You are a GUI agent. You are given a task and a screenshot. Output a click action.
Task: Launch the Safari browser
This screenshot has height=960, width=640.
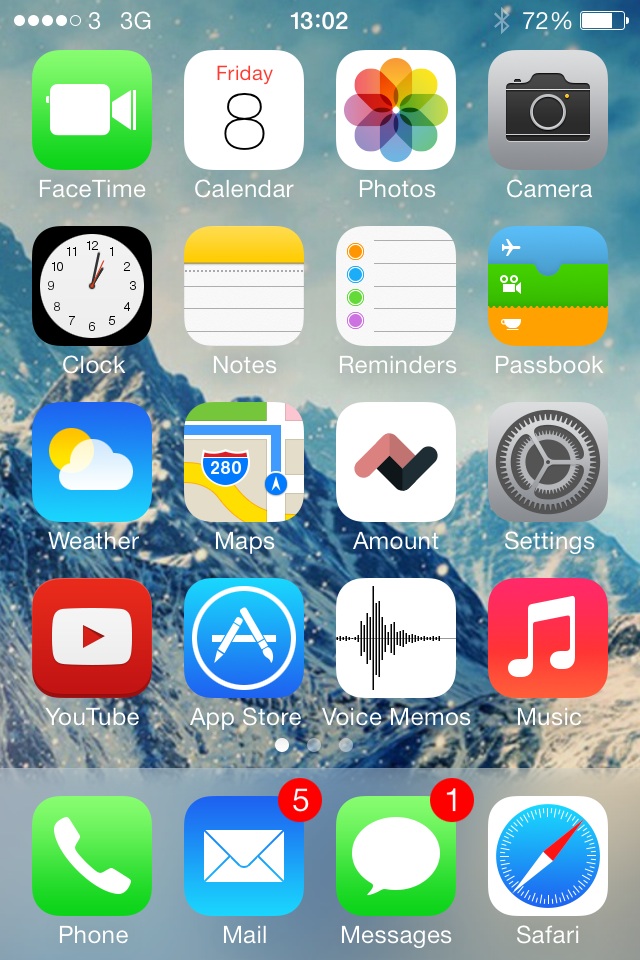[x=548, y=856]
